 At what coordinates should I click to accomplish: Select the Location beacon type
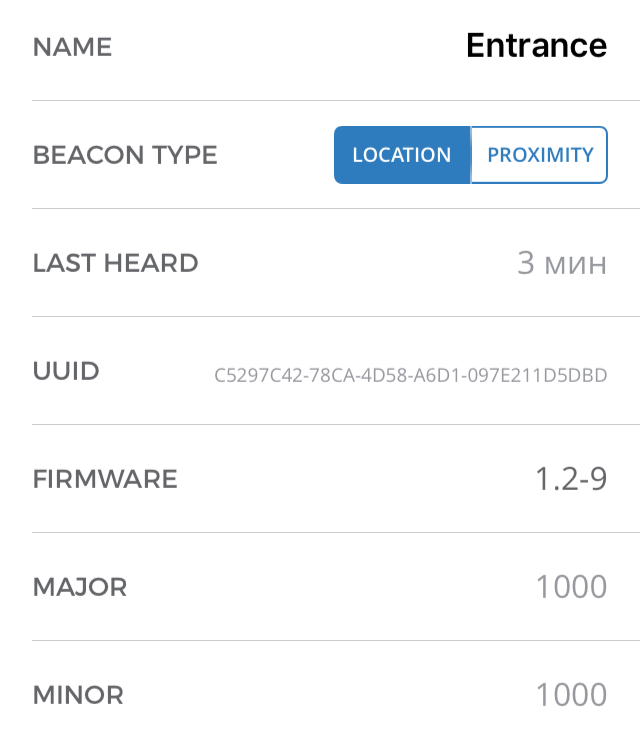pos(402,155)
